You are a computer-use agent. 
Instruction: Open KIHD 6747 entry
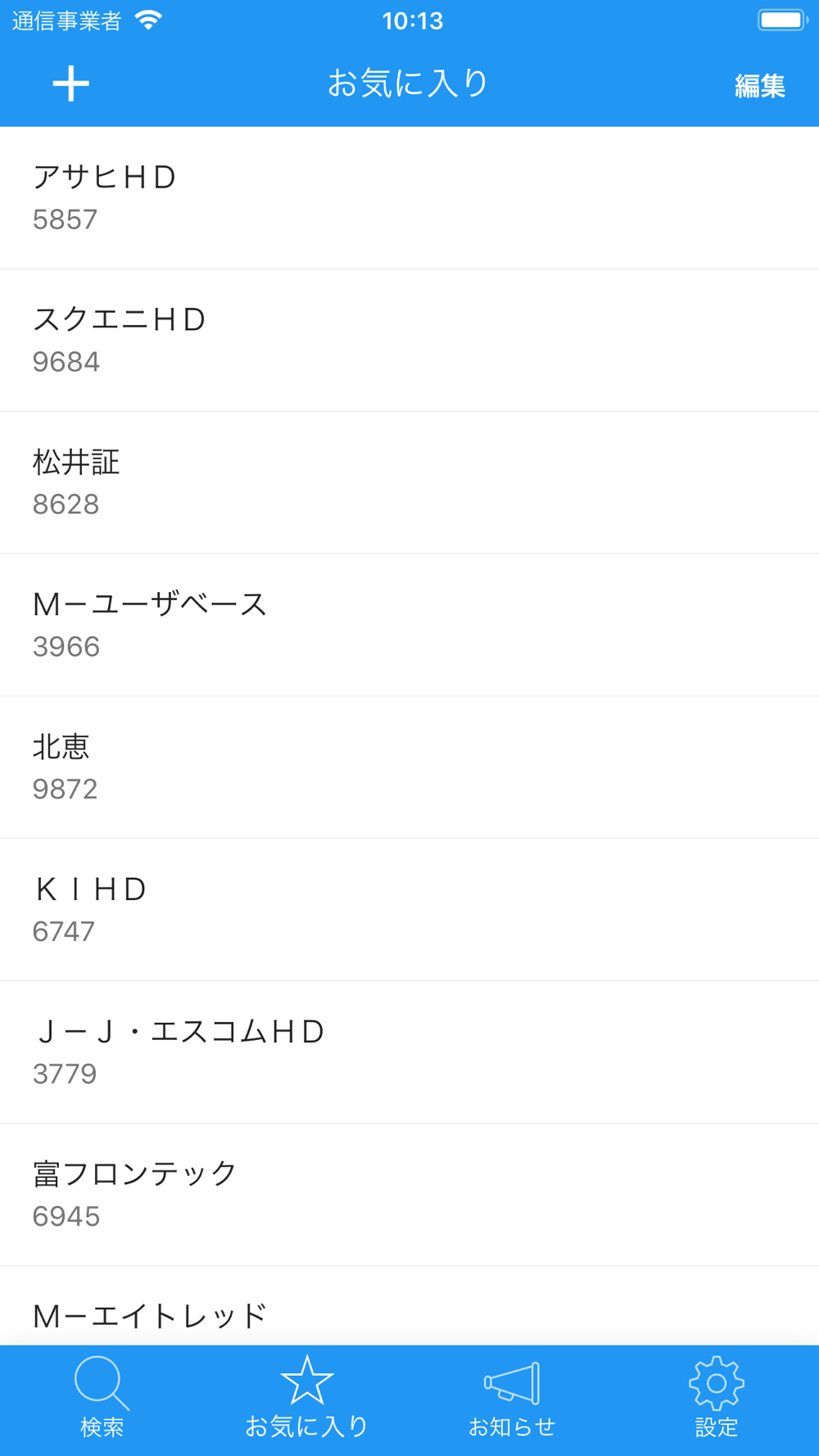[x=409, y=910]
